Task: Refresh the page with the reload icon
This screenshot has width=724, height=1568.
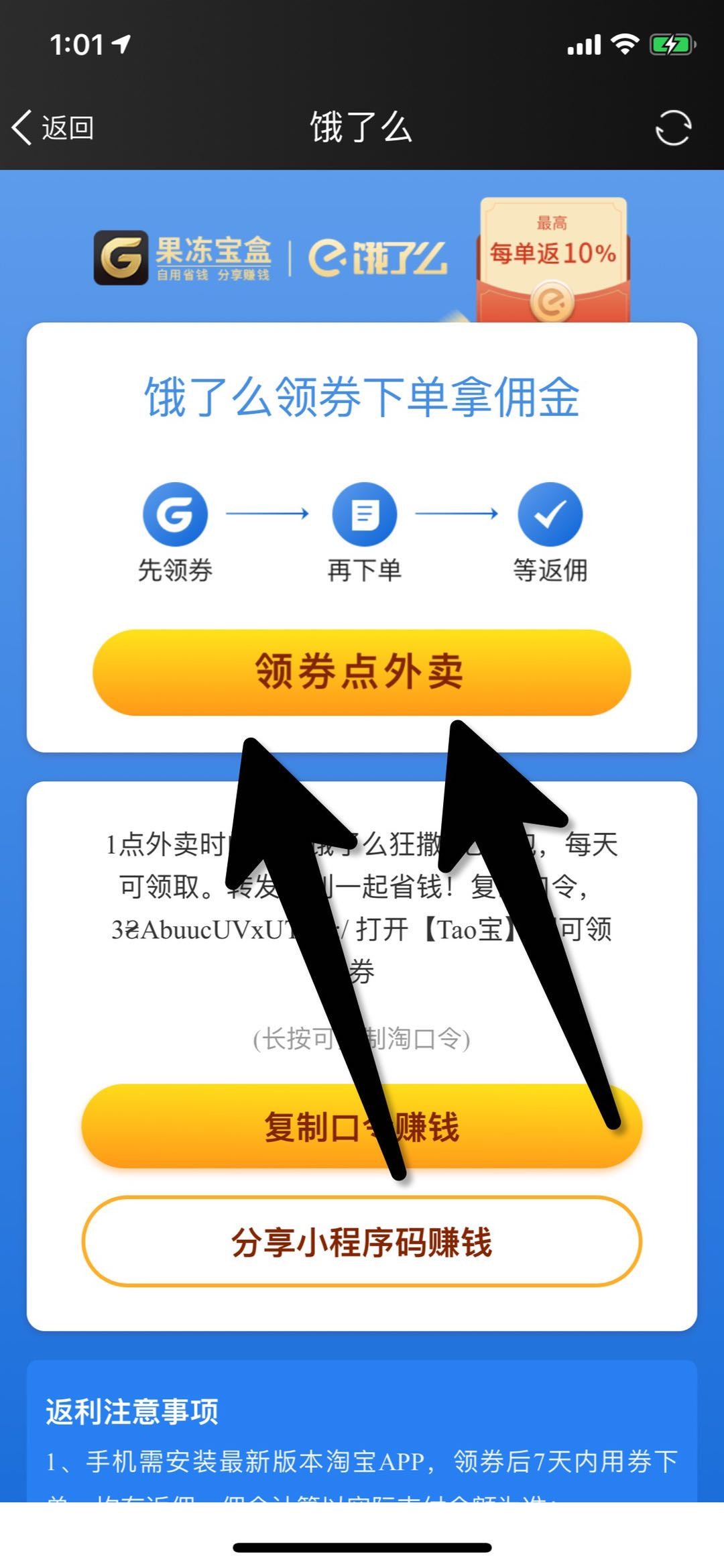Action: [x=672, y=127]
